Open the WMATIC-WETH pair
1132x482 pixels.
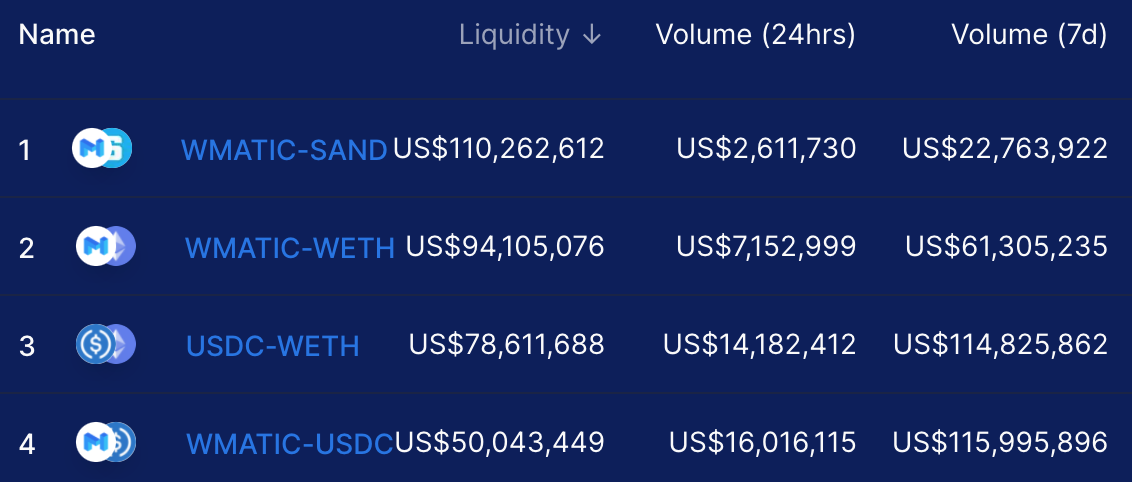pyautogui.click(x=289, y=247)
